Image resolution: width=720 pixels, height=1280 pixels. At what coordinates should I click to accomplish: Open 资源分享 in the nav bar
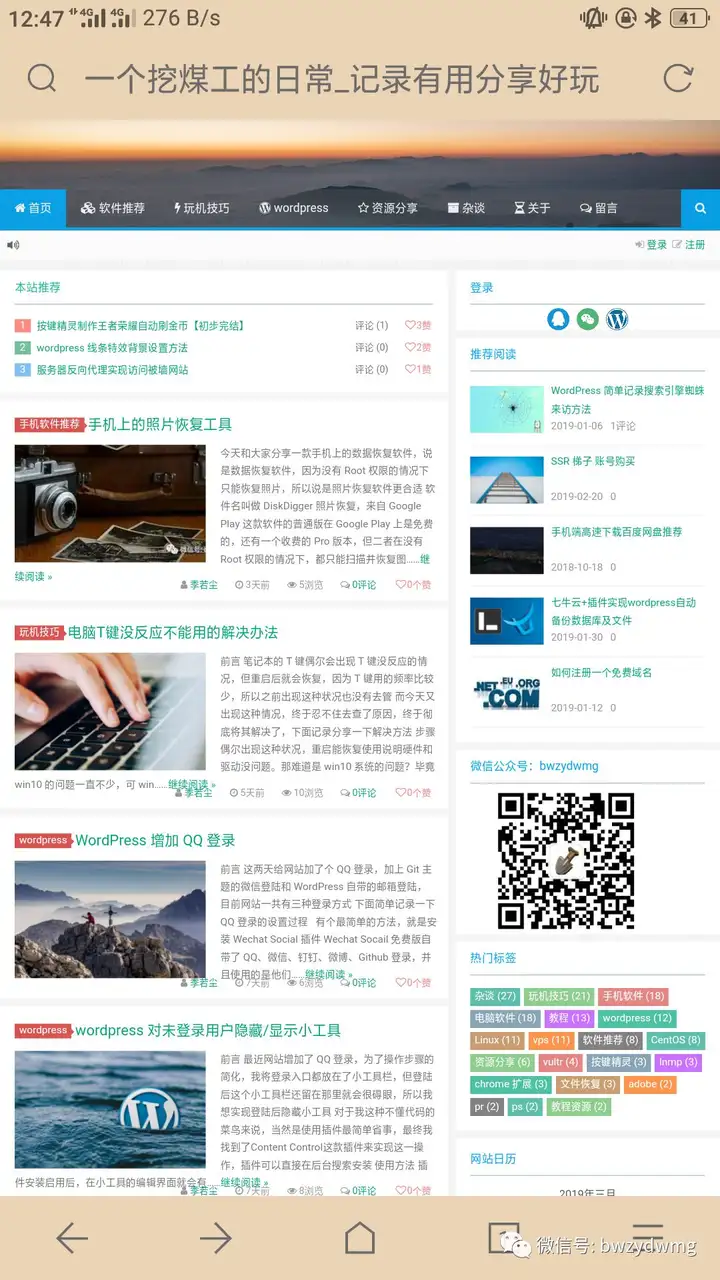388,208
